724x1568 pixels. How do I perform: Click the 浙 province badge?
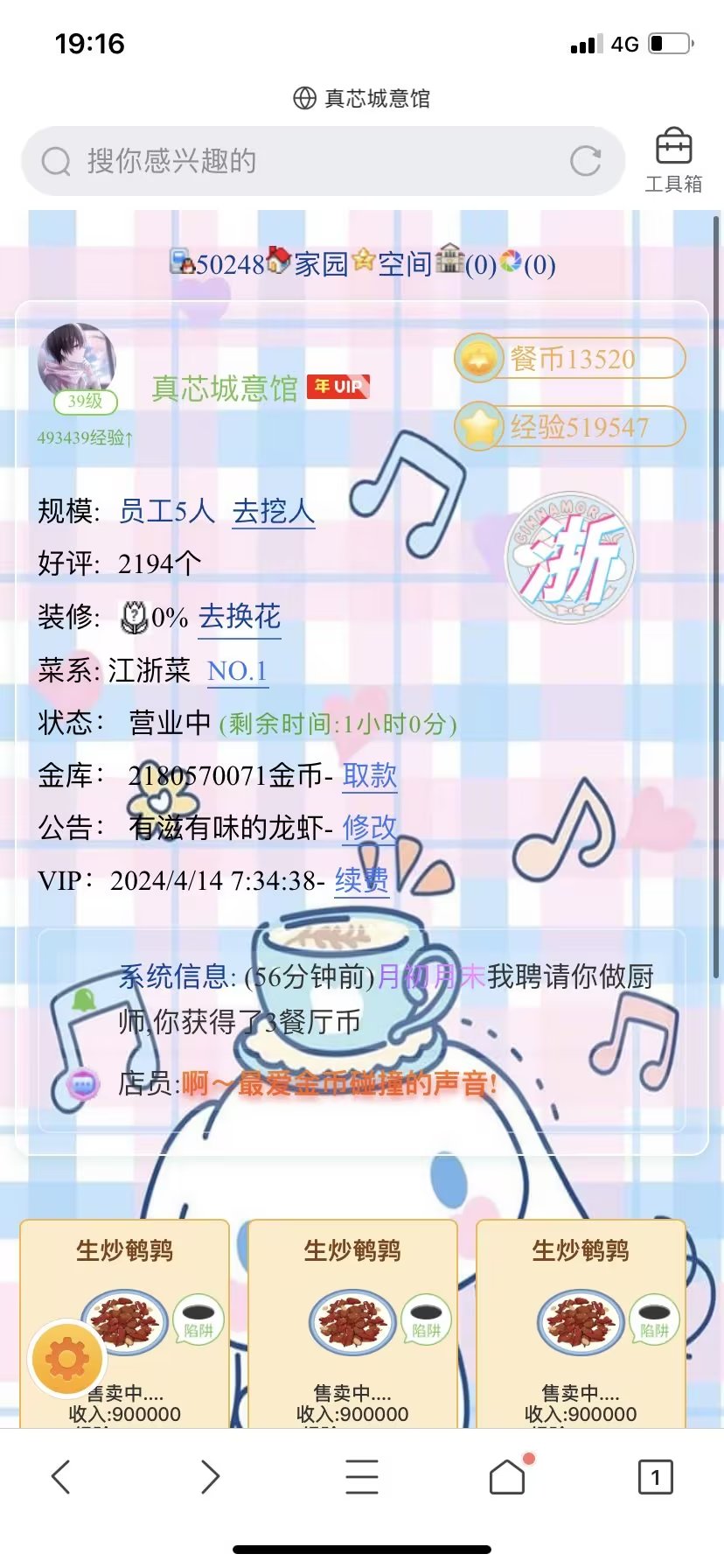570,557
